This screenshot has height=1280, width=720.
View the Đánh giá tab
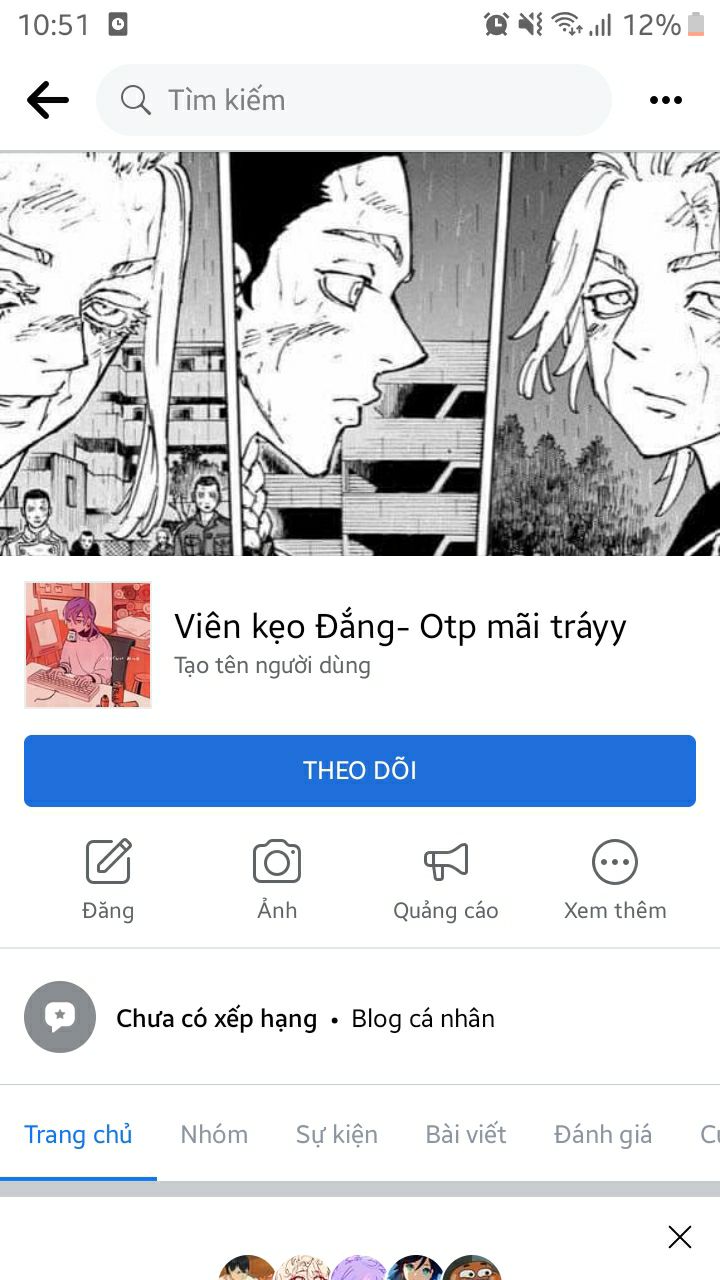click(x=603, y=1135)
